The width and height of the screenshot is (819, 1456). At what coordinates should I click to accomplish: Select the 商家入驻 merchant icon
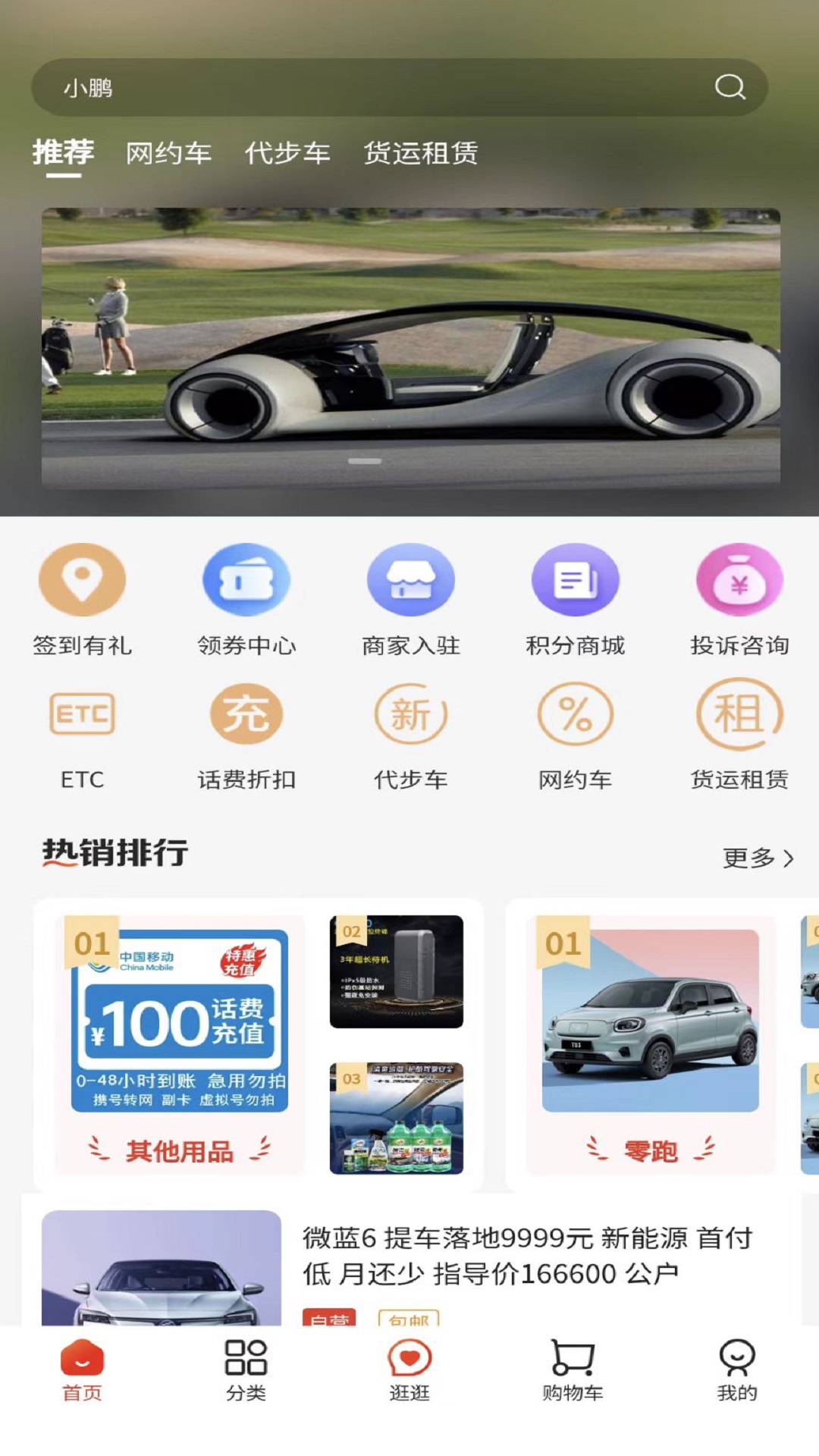point(410,579)
